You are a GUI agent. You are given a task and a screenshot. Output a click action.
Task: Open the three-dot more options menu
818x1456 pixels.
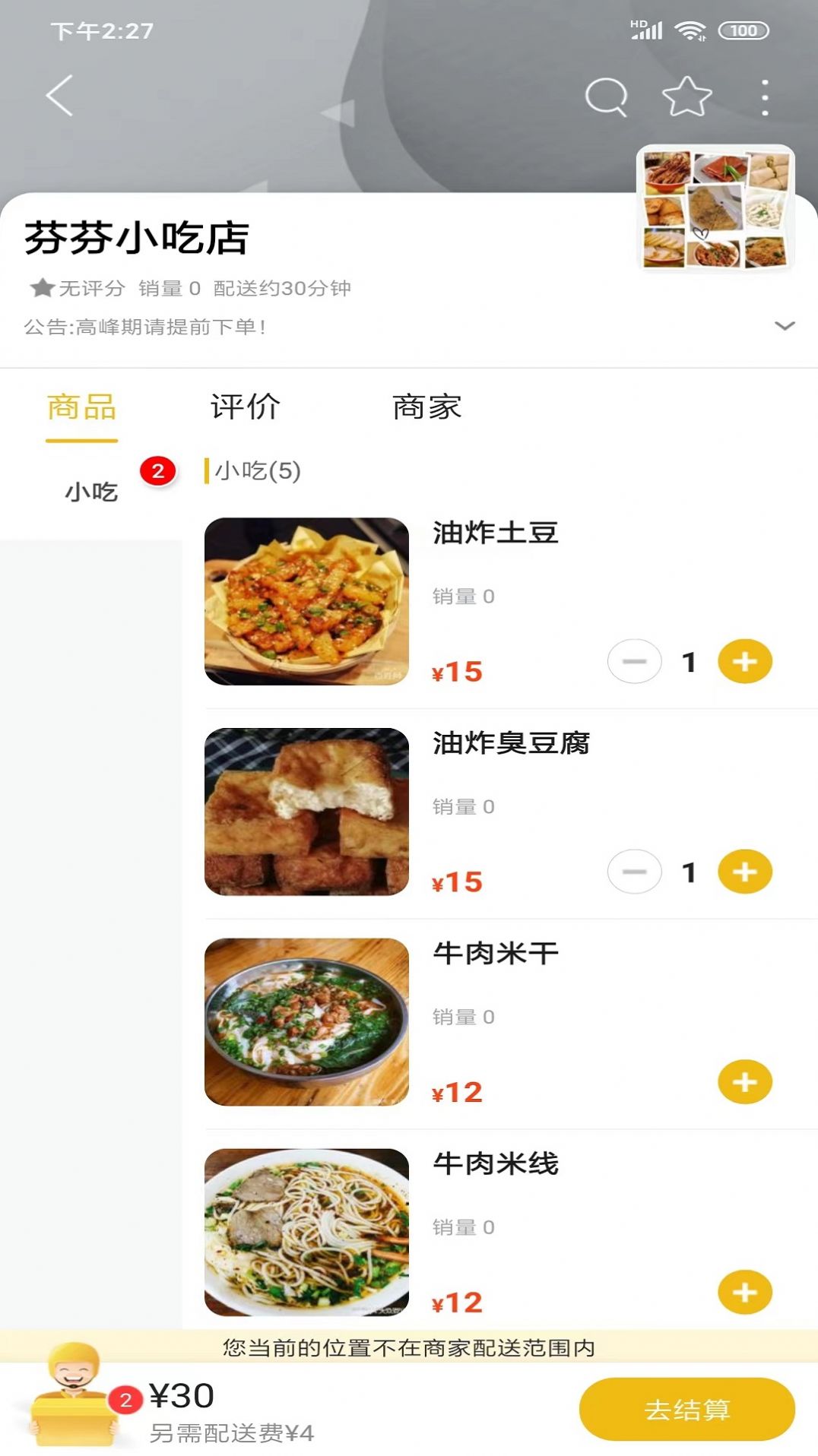coord(763,96)
